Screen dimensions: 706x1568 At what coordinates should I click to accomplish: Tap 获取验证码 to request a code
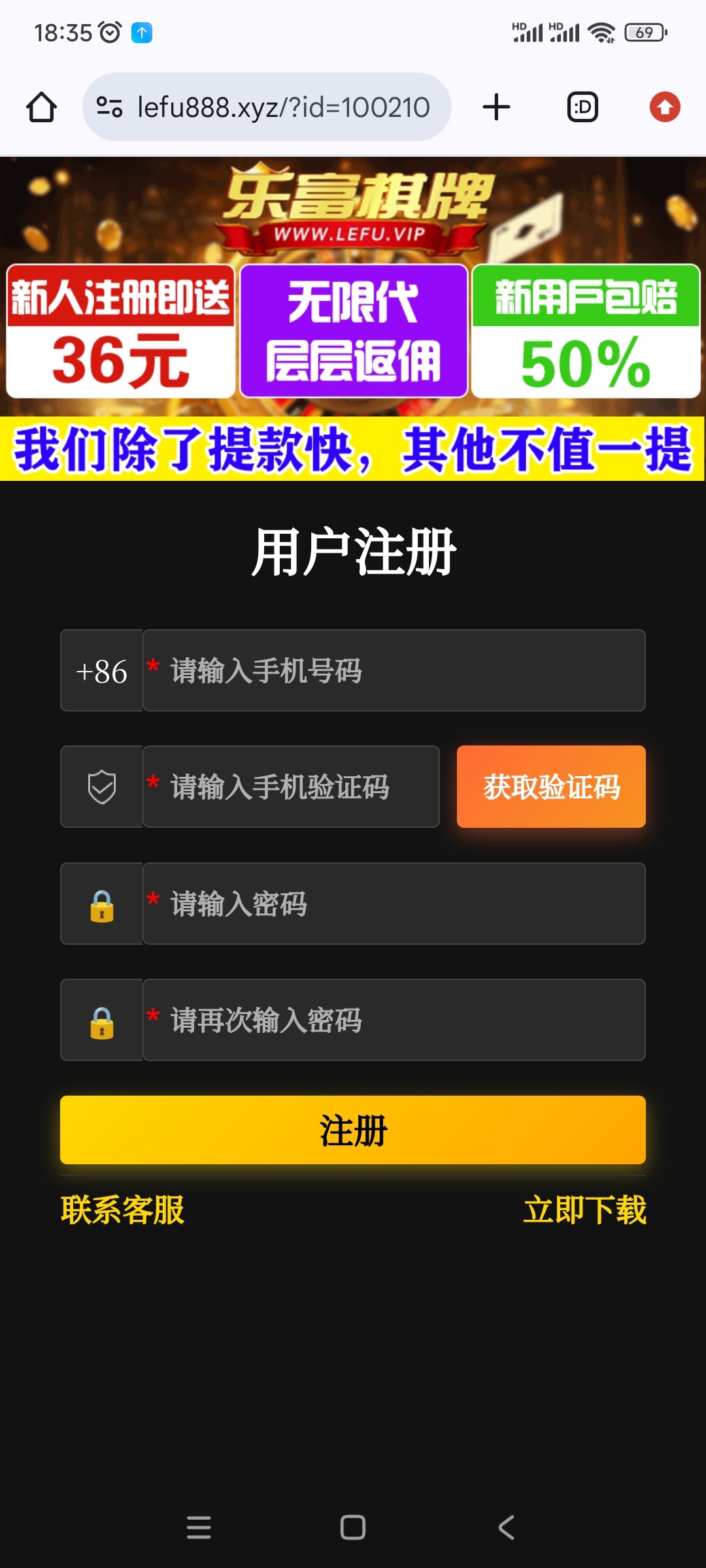[551, 787]
